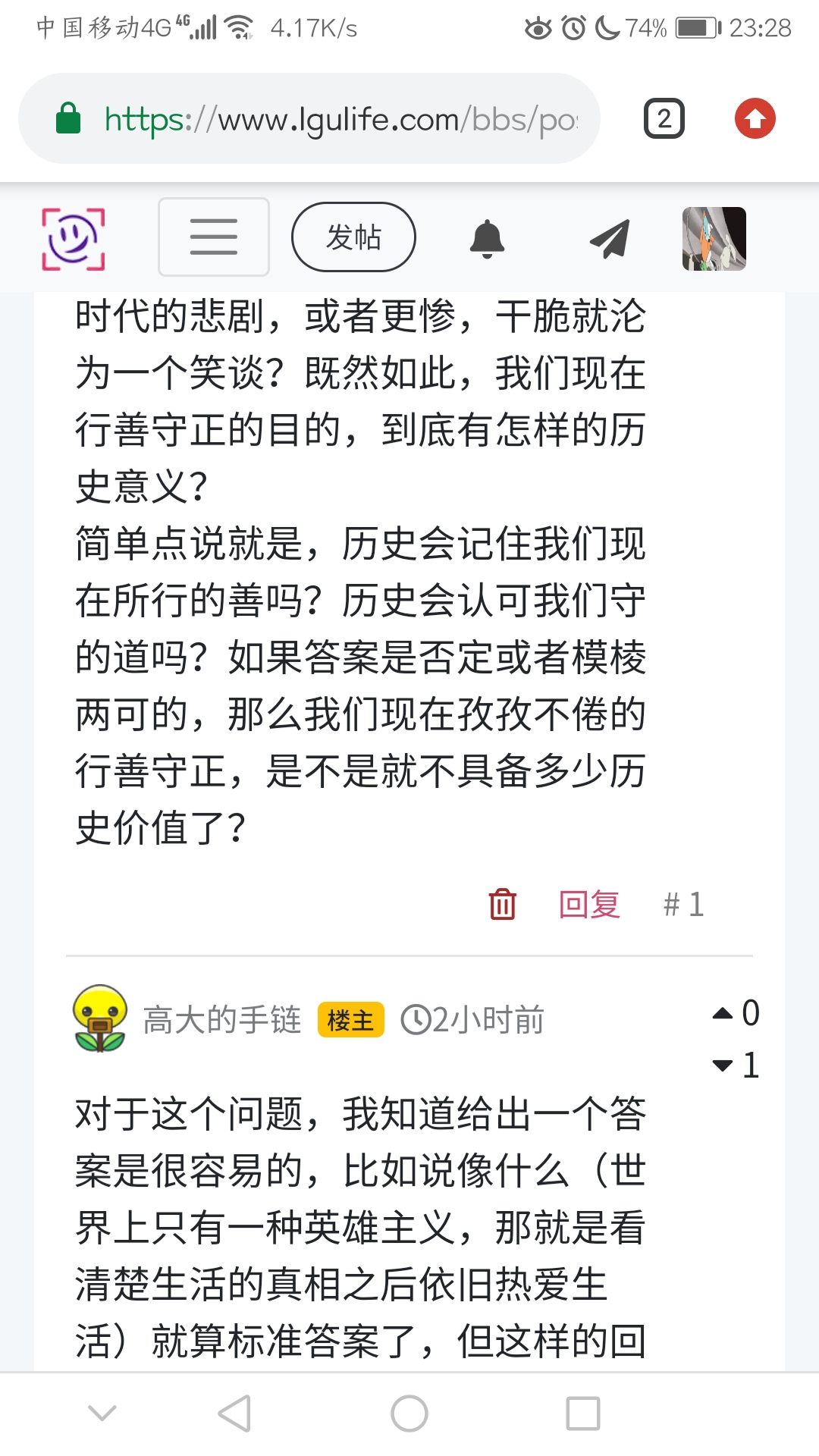This screenshot has height=1456, width=819.
Task: Open 高大的手链 user profile
Action: pyautogui.click(x=221, y=1020)
